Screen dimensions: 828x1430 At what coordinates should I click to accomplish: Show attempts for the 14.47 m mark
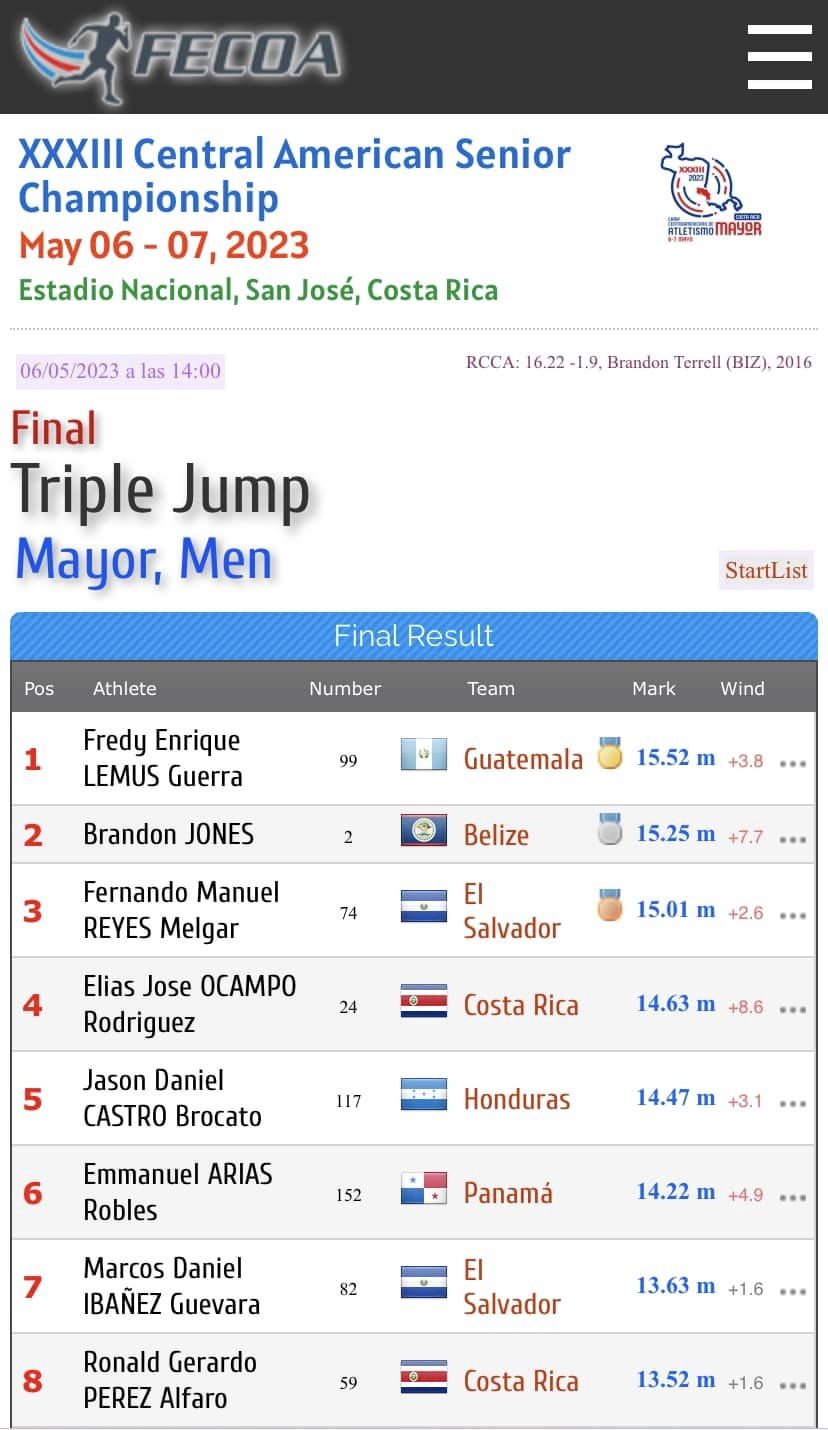point(793,1102)
